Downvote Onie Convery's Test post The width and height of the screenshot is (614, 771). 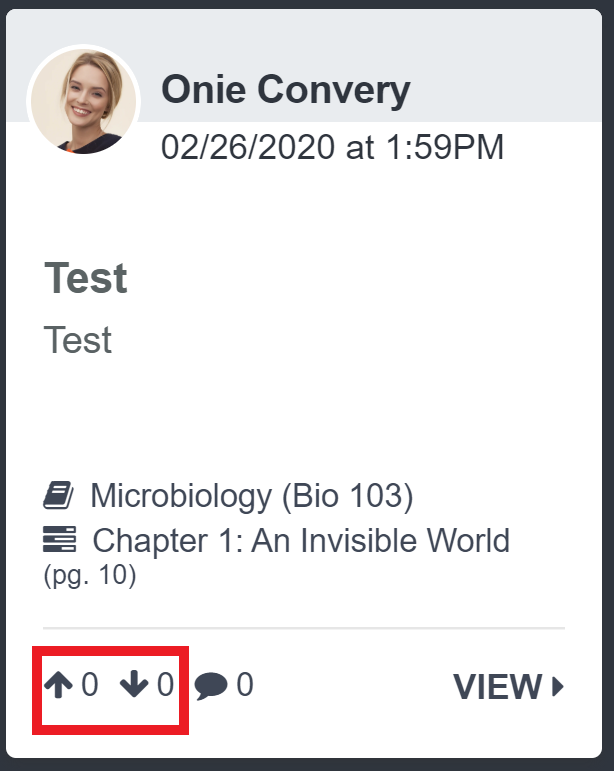coord(134,685)
